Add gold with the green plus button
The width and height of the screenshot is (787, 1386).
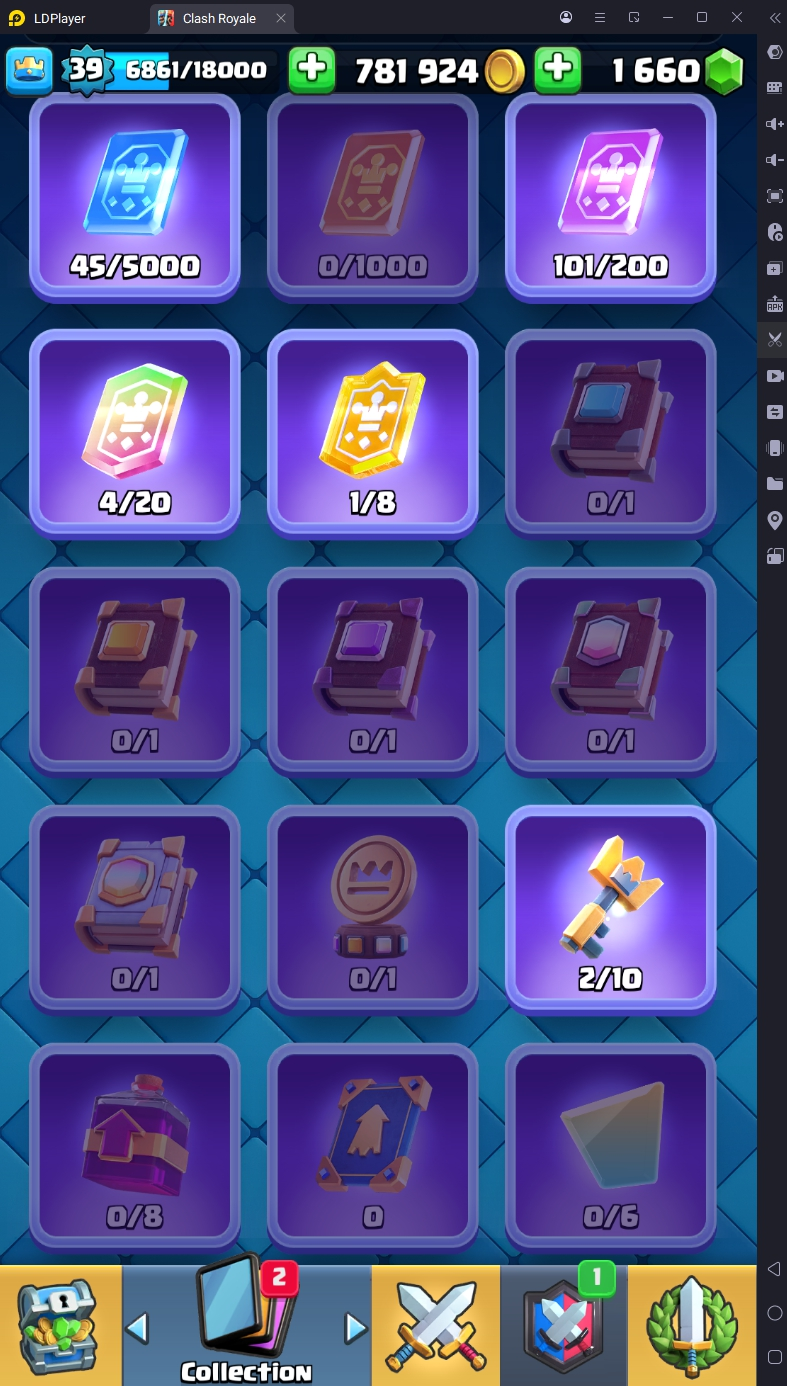(312, 70)
